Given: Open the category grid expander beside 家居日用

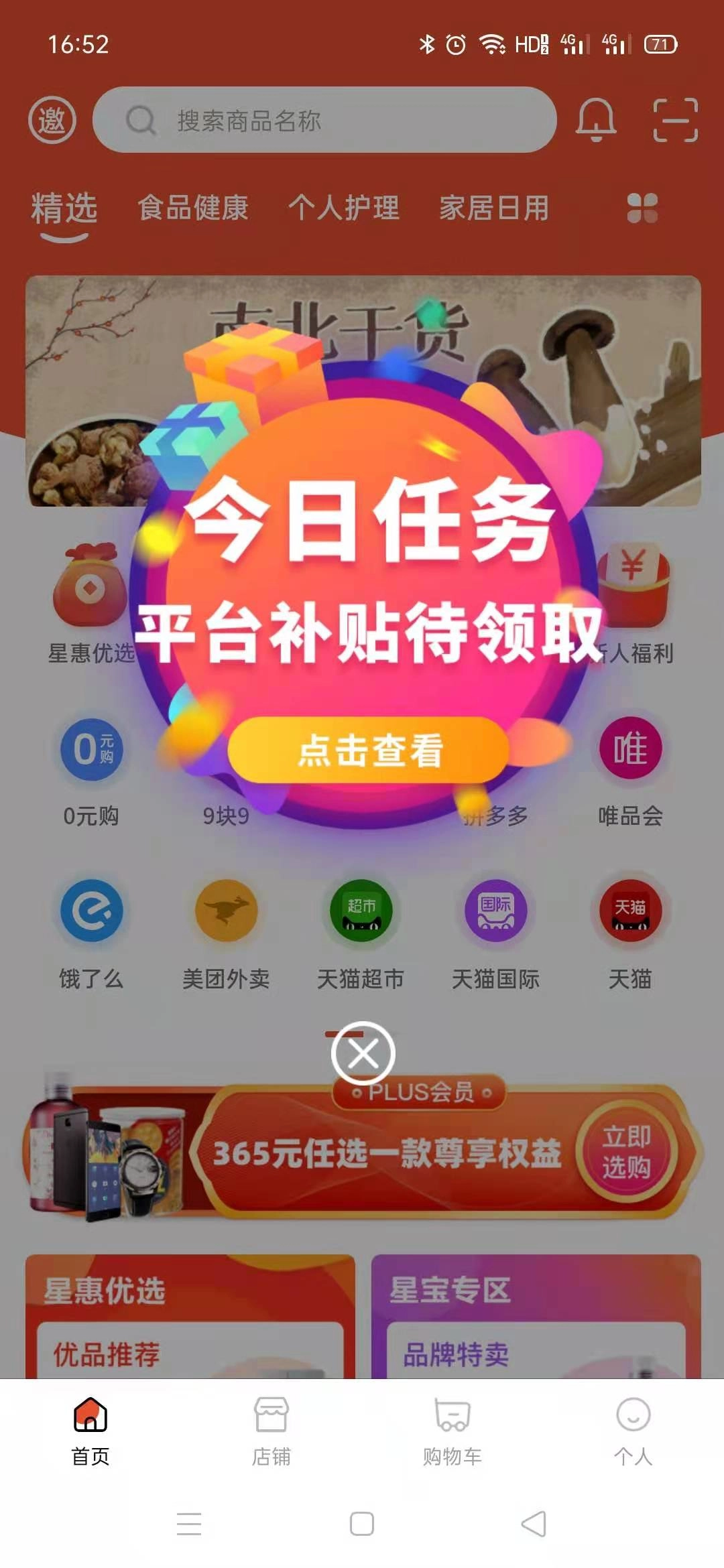Looking at the screenshot, I should [640, 208].
